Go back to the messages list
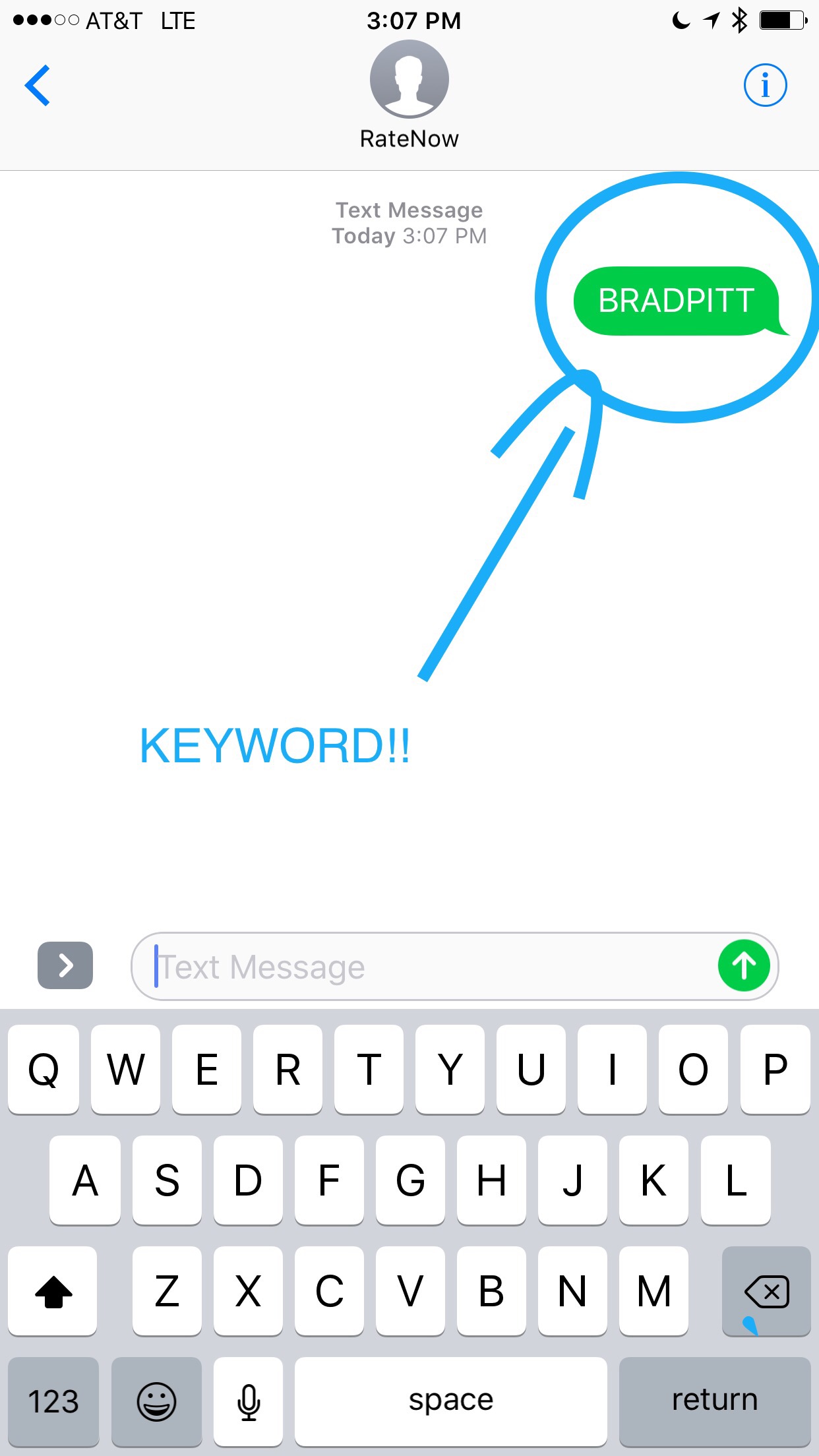 pyautogui.click(x=38, y=85)
